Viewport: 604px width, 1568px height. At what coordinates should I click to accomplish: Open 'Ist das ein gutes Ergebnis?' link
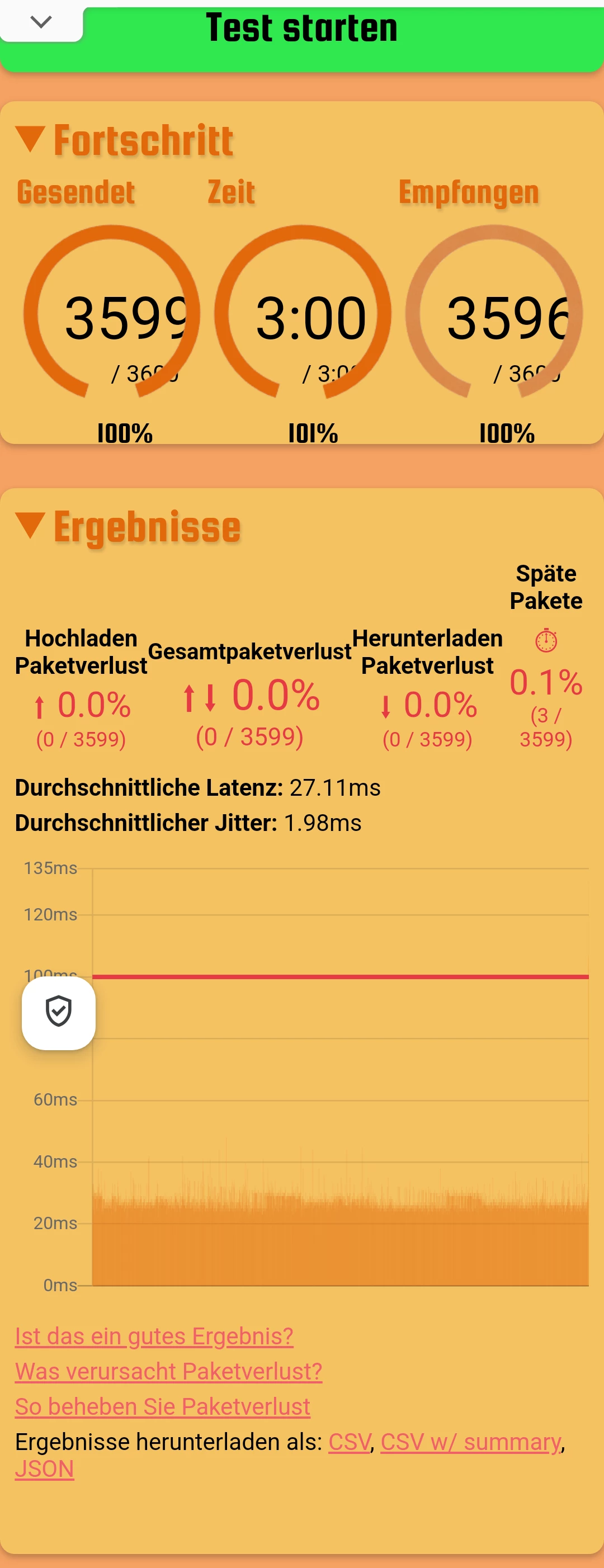coord(154,1335)
